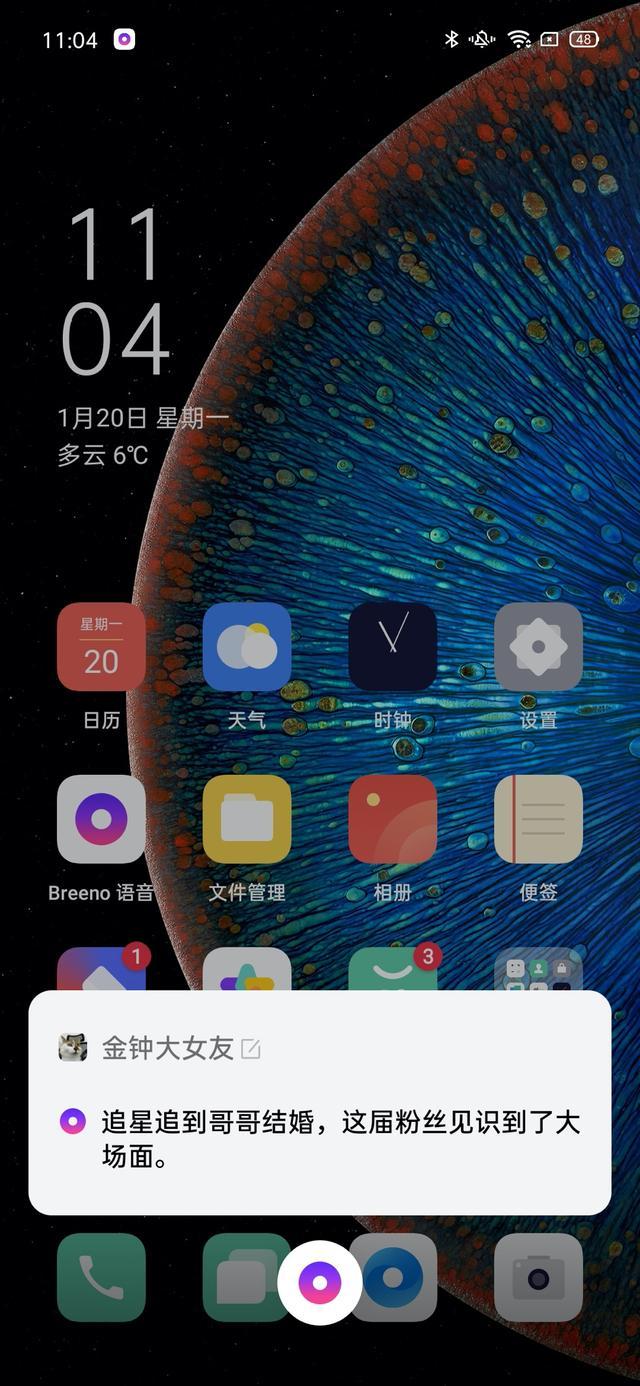Launch the camera app

pos(538,1277)
